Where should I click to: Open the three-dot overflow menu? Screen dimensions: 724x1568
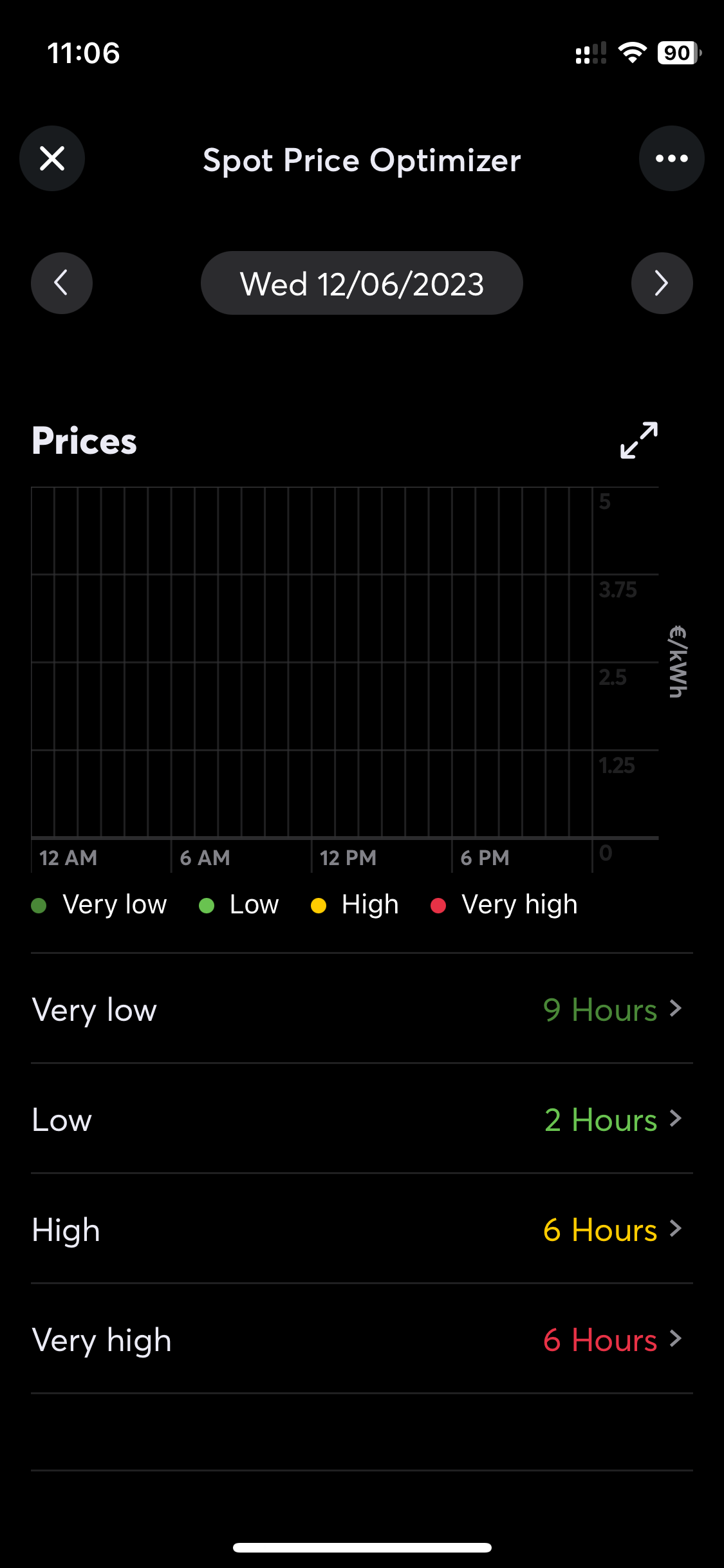click(x=671, y=158)
